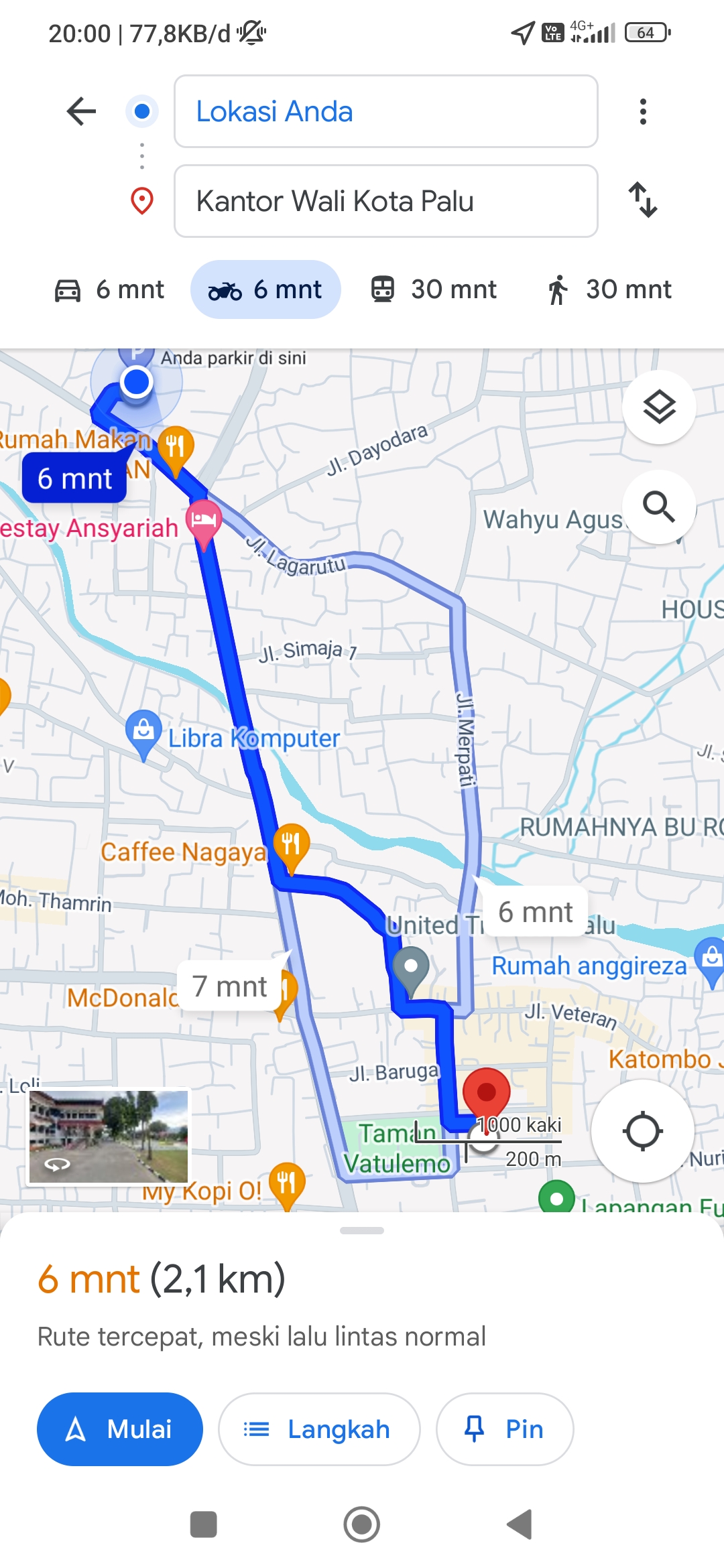Select the 7 mnt alternate route
The height and width of the screenshot is (1568, 724).
pyautogui.click(x=230, y=986)
